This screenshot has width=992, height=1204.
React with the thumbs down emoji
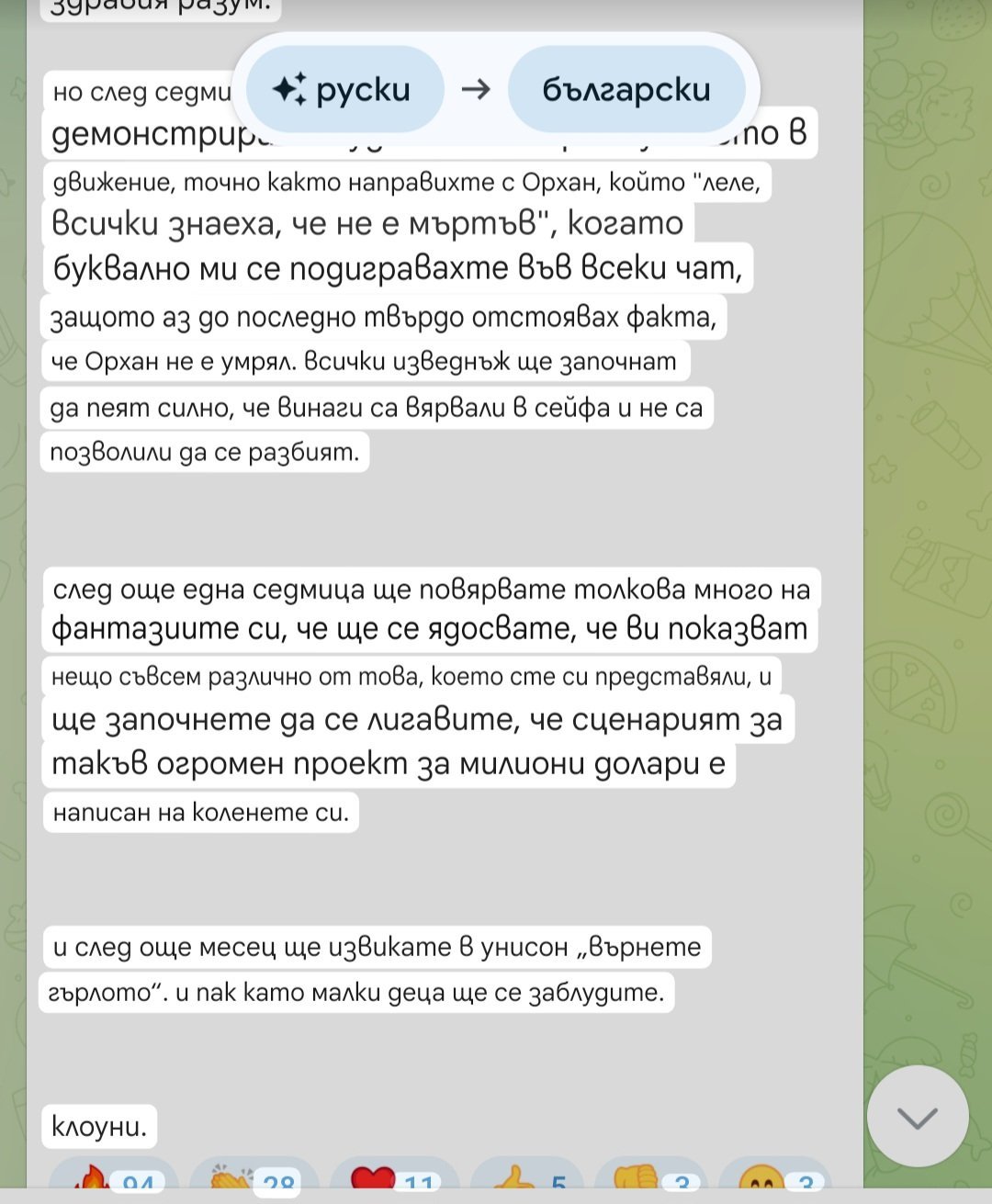pos(650,1179)
